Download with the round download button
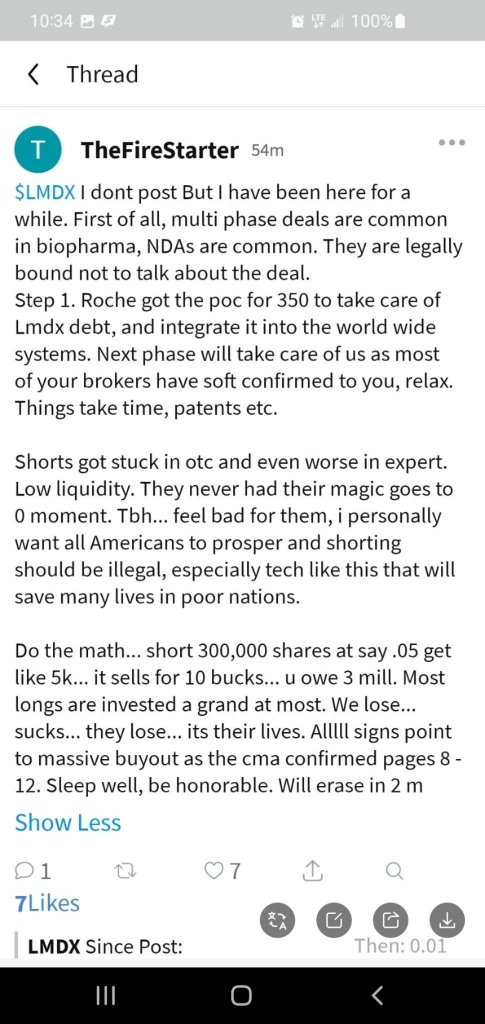The image size is (485, 1024). (x=446, y=921)
